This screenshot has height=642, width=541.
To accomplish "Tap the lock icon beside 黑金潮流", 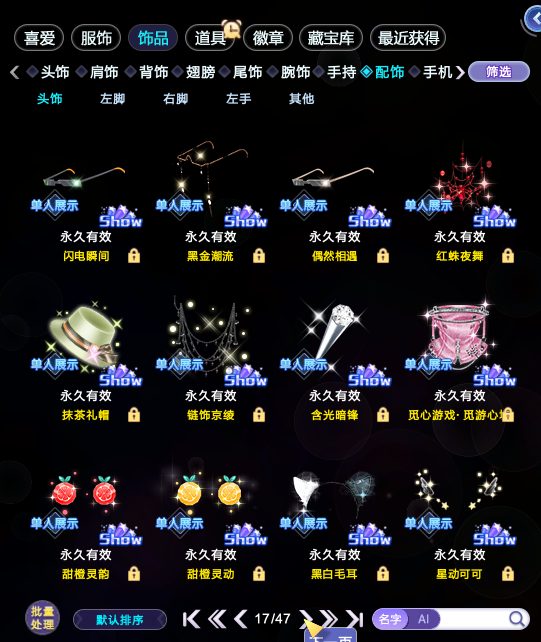I will [259, 255].
